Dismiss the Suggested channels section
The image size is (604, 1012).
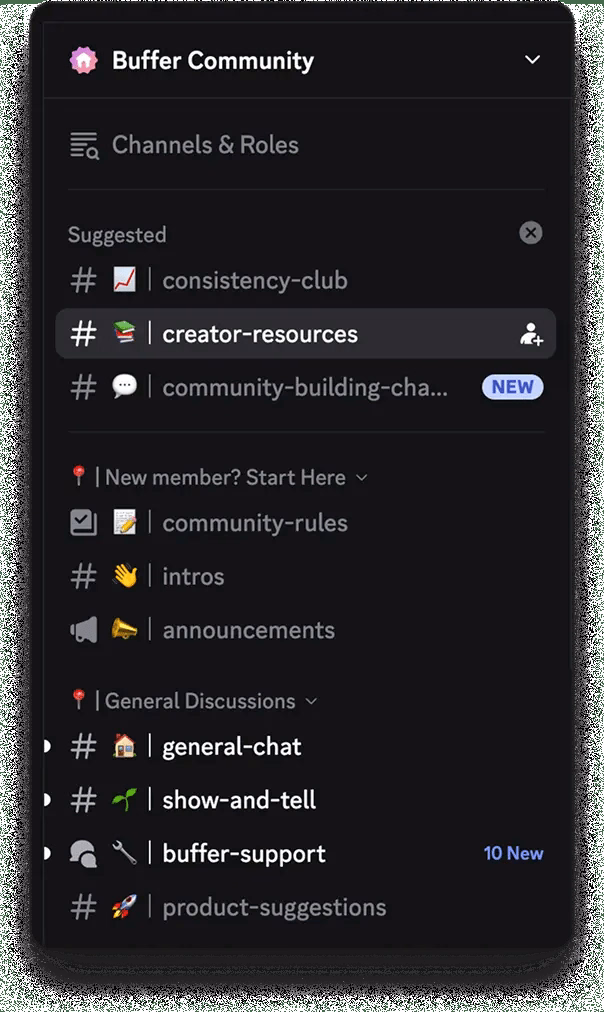531,233
